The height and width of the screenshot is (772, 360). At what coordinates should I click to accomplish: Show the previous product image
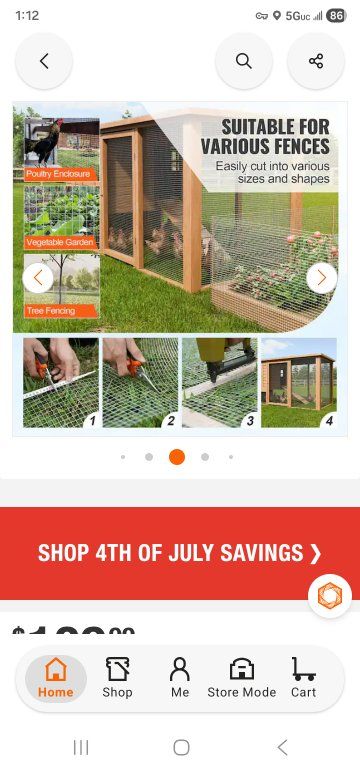[x=37, y=278]
